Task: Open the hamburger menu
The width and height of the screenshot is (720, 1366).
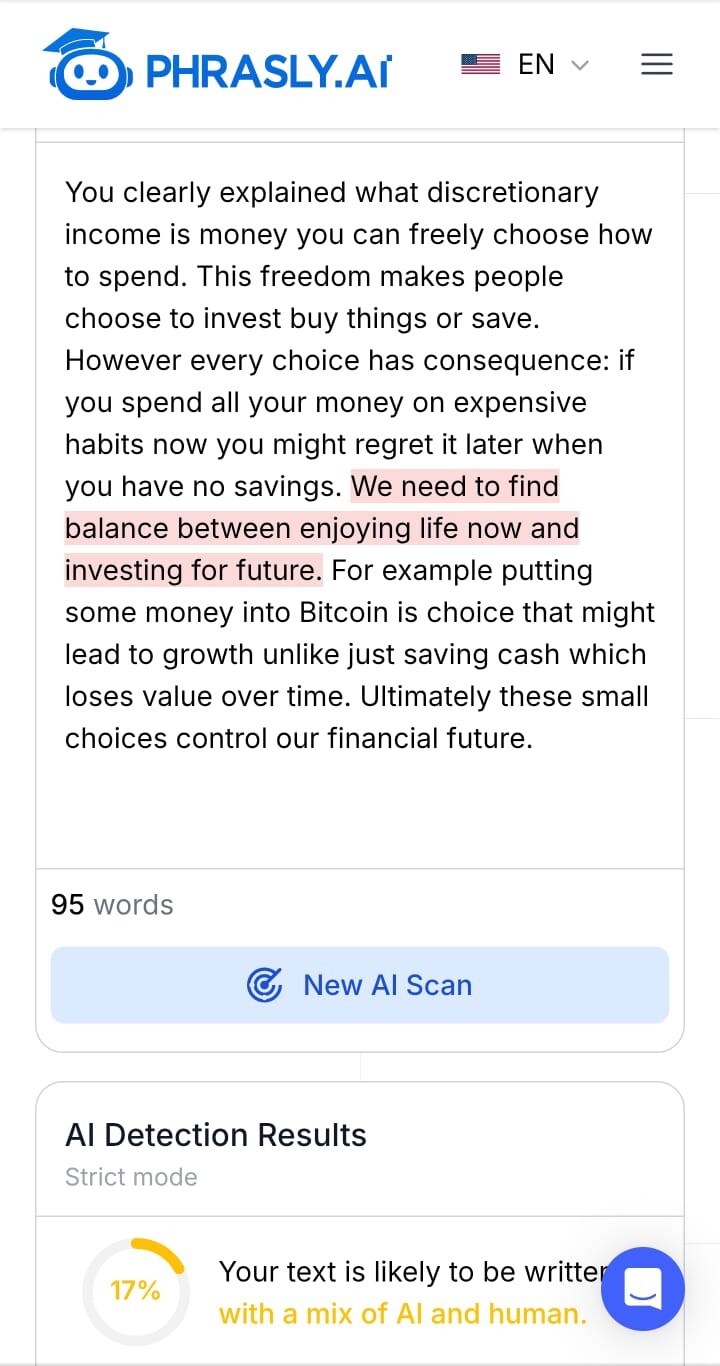Action: [x=656, y=65]
